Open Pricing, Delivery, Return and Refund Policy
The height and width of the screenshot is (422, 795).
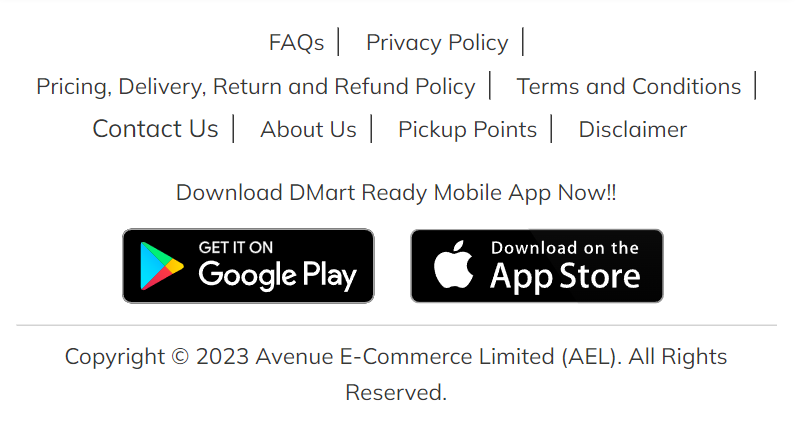(x=256, y=87)
